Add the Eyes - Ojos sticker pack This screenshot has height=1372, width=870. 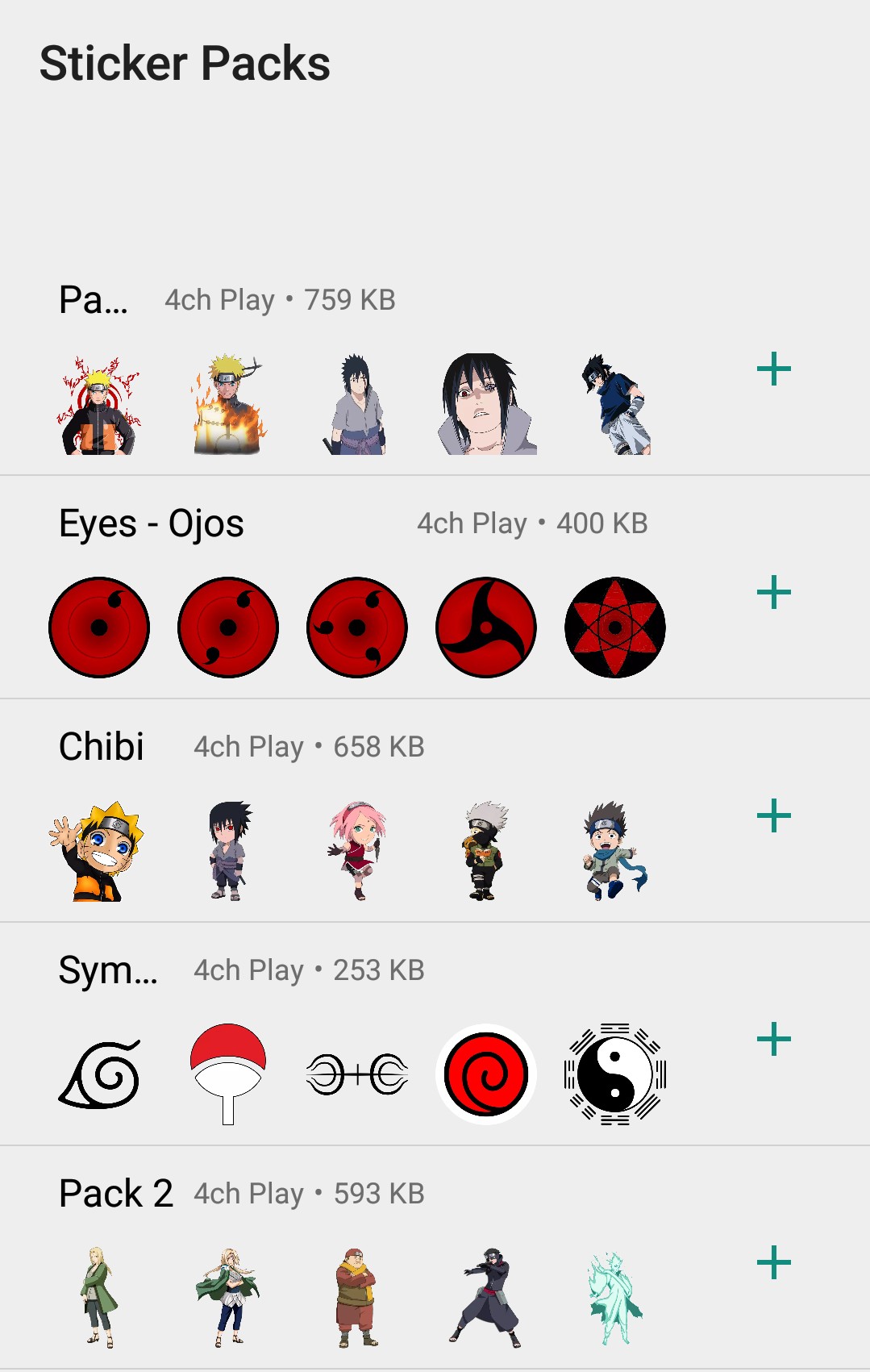pyautogui.click(x=773, y=591)
